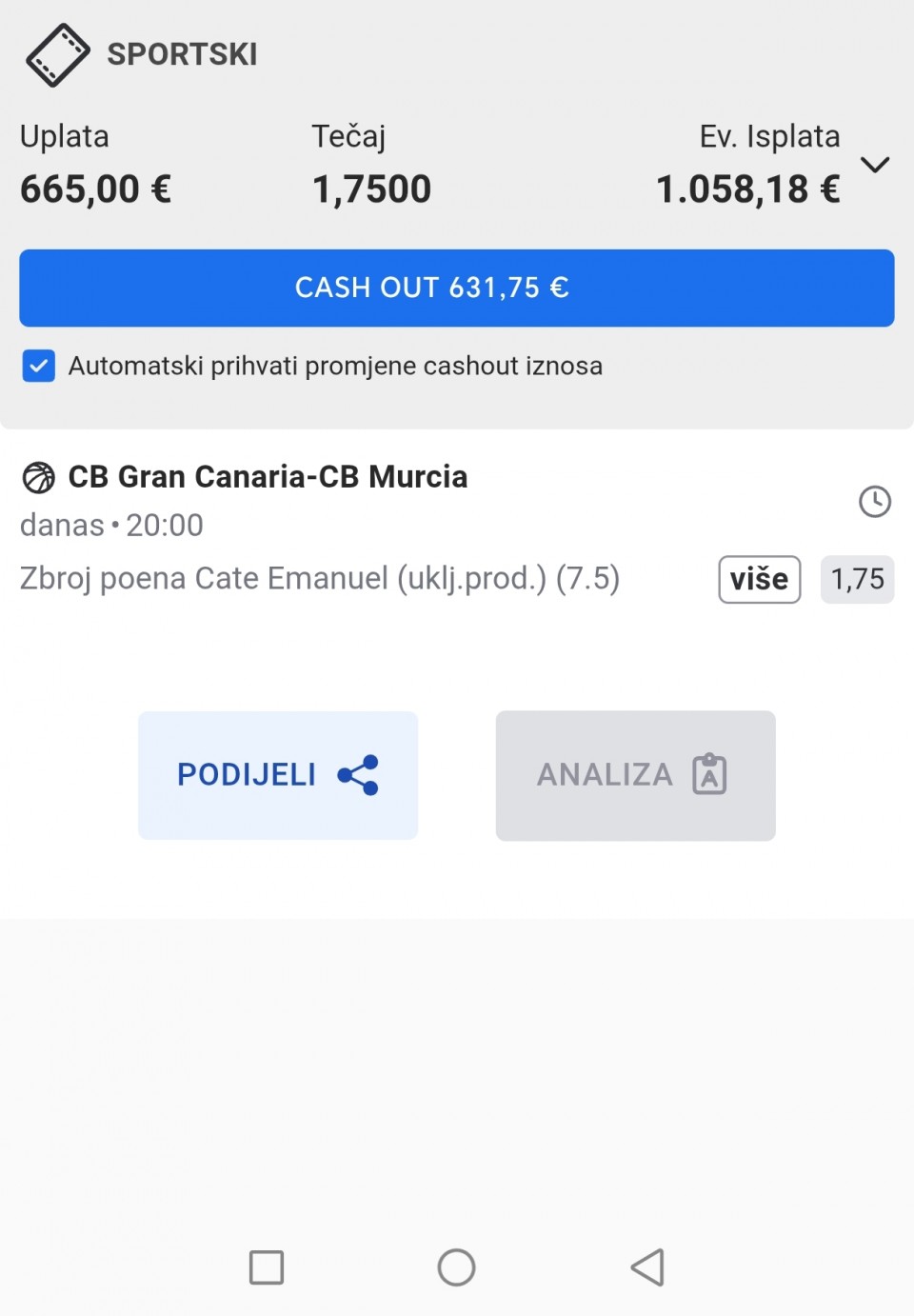
Task: Go to the phone home screen
Action: tap(456, 1267)
